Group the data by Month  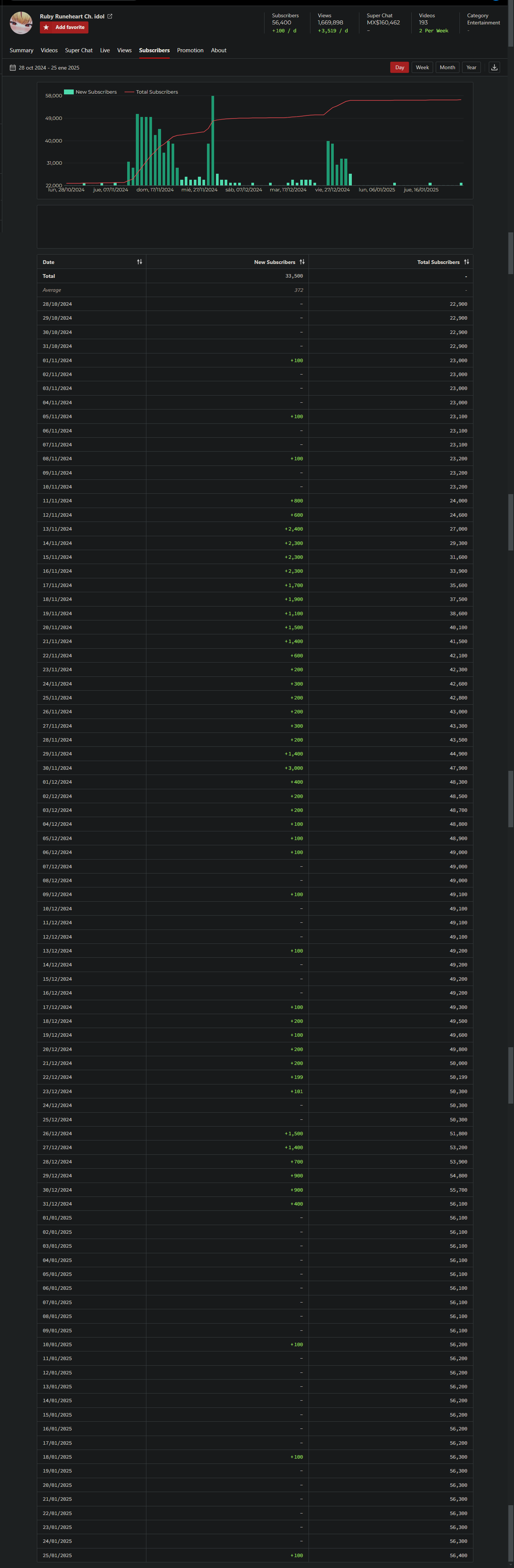click(x=447, y=68)
